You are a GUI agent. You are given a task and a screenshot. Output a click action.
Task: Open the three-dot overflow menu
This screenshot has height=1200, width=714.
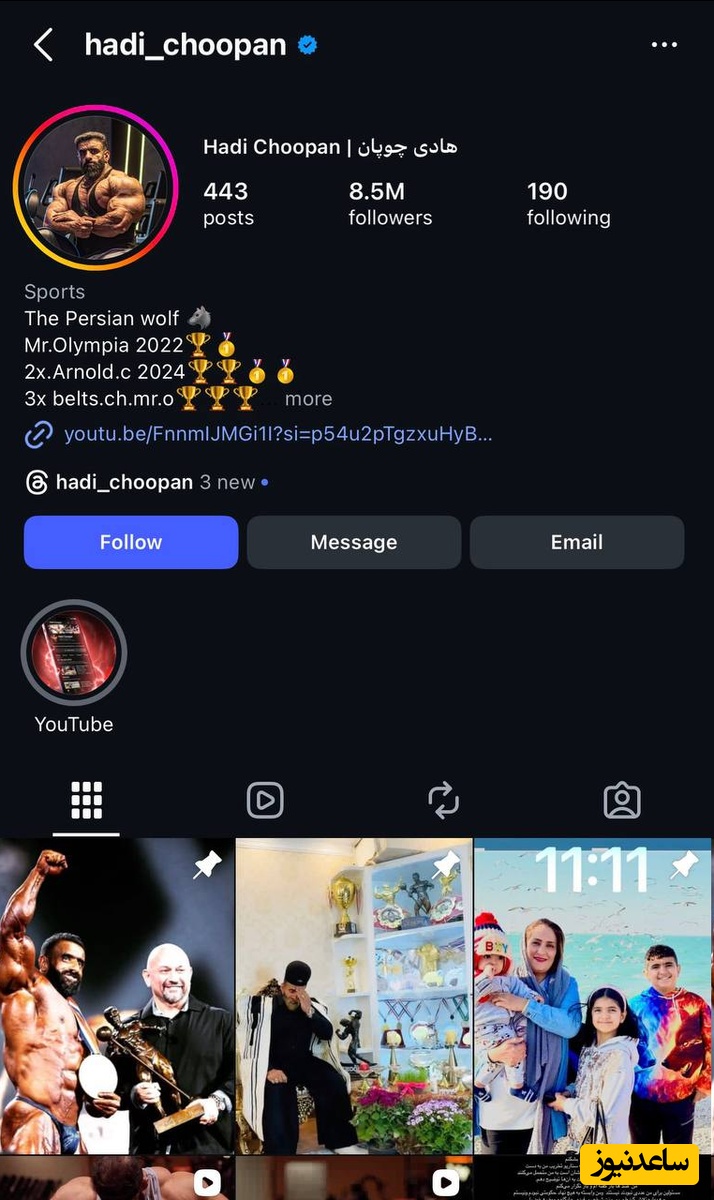(664, 45)
